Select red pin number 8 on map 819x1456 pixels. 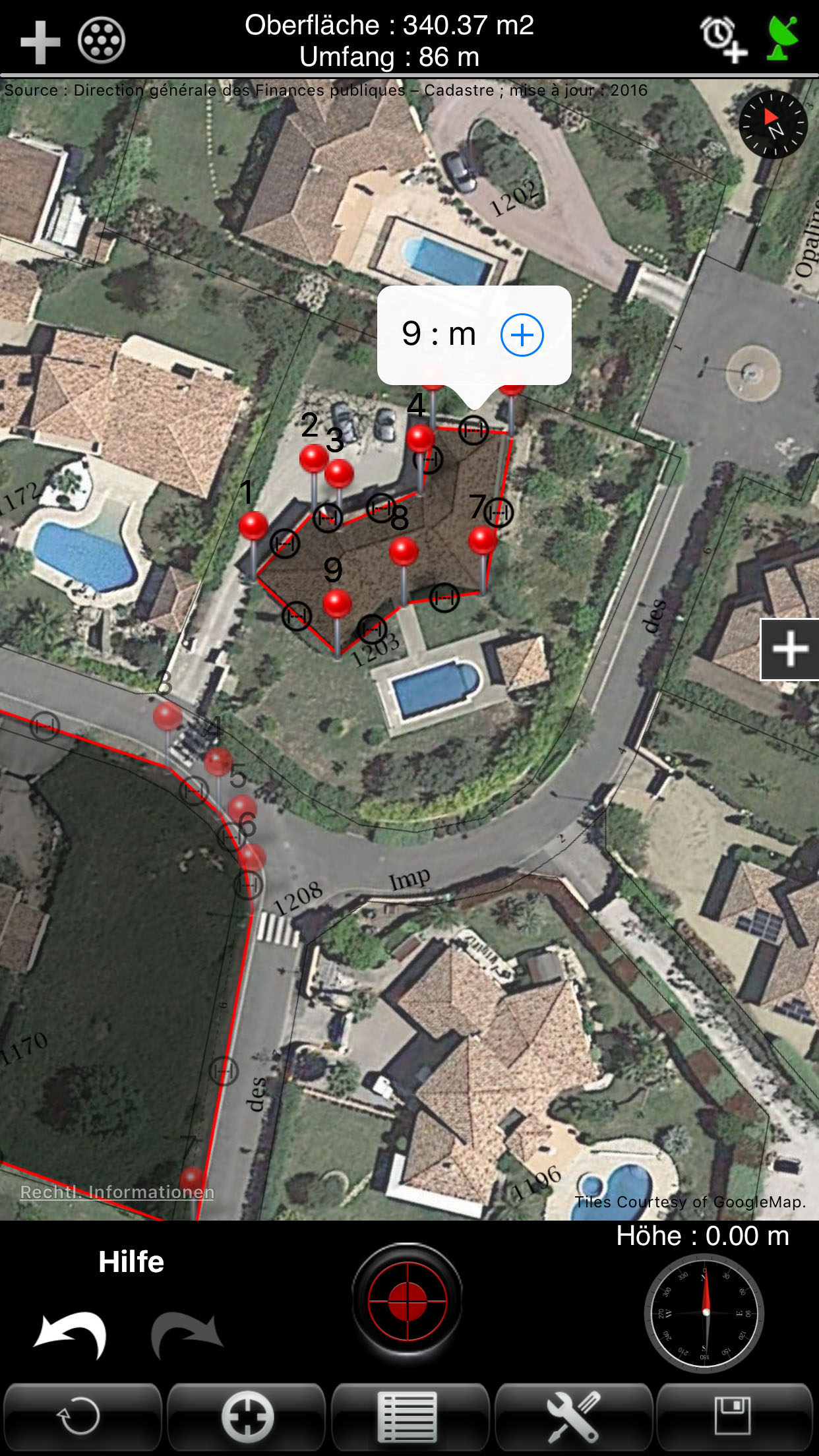404,551
